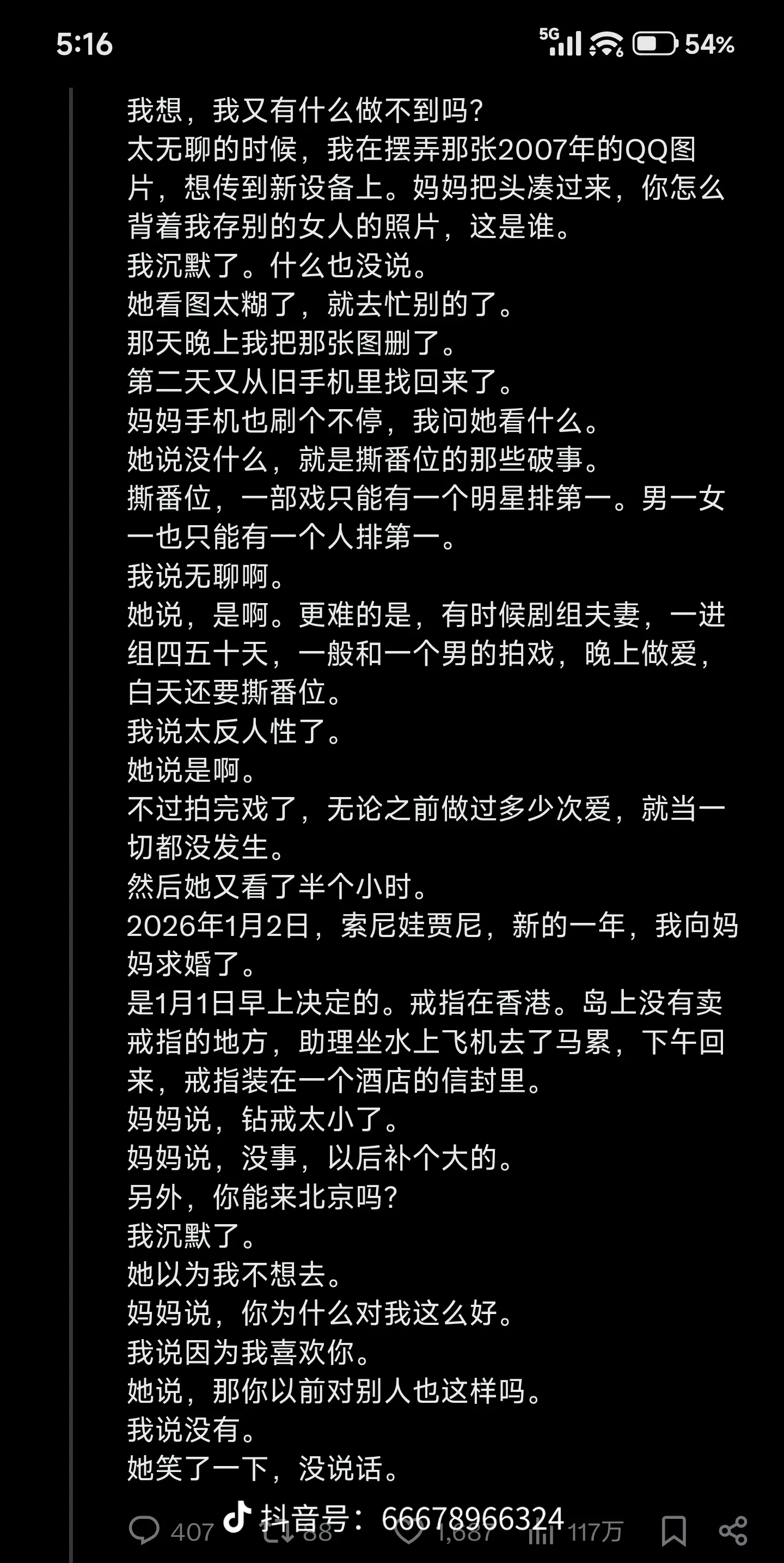This screenshot has height=1563, width=784.
Task: Bookmark this post
Action: [x=673, y=1531]
